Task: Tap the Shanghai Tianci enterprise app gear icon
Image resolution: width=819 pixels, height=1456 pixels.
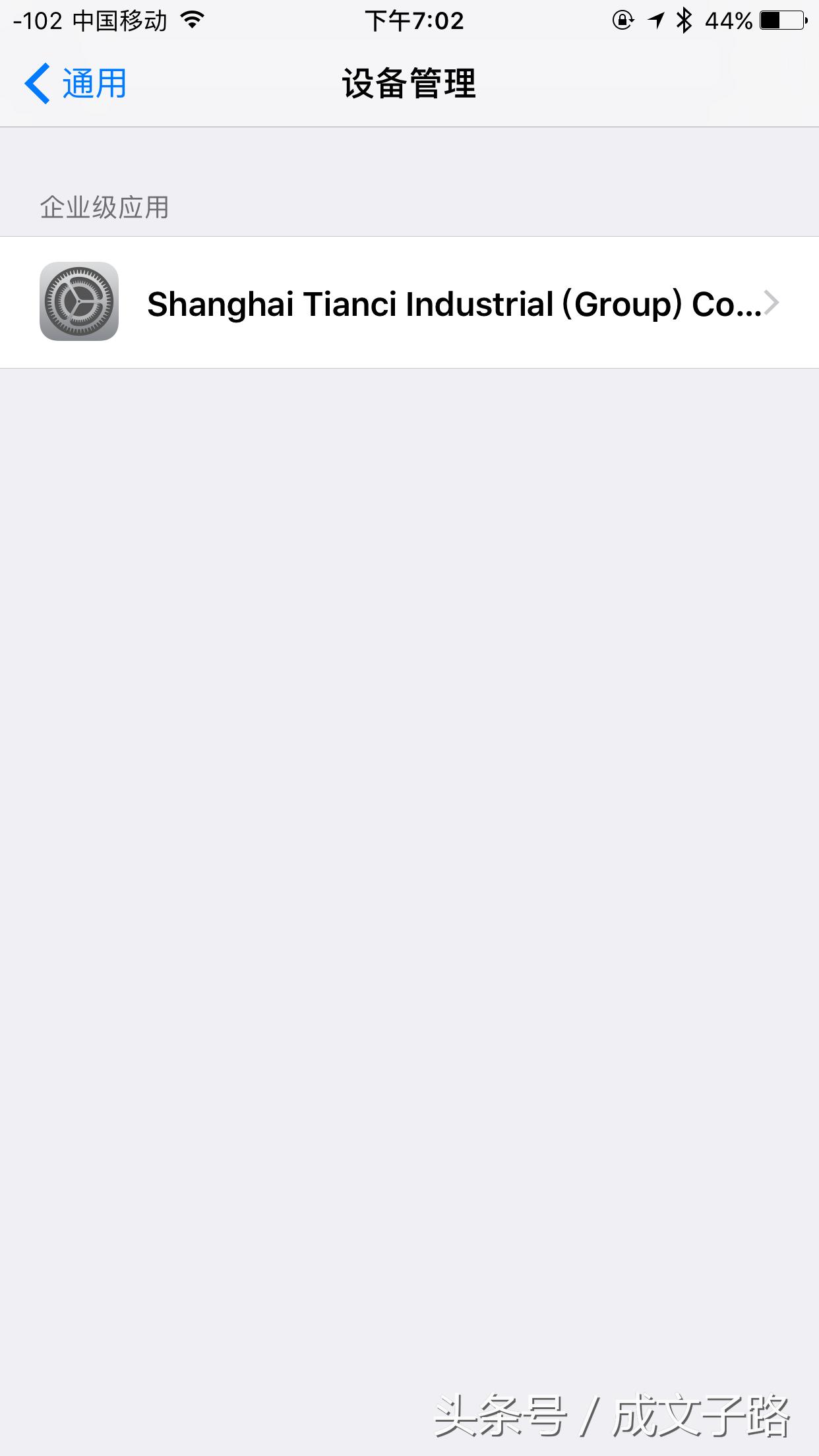Action: click(x=78, y=303)
